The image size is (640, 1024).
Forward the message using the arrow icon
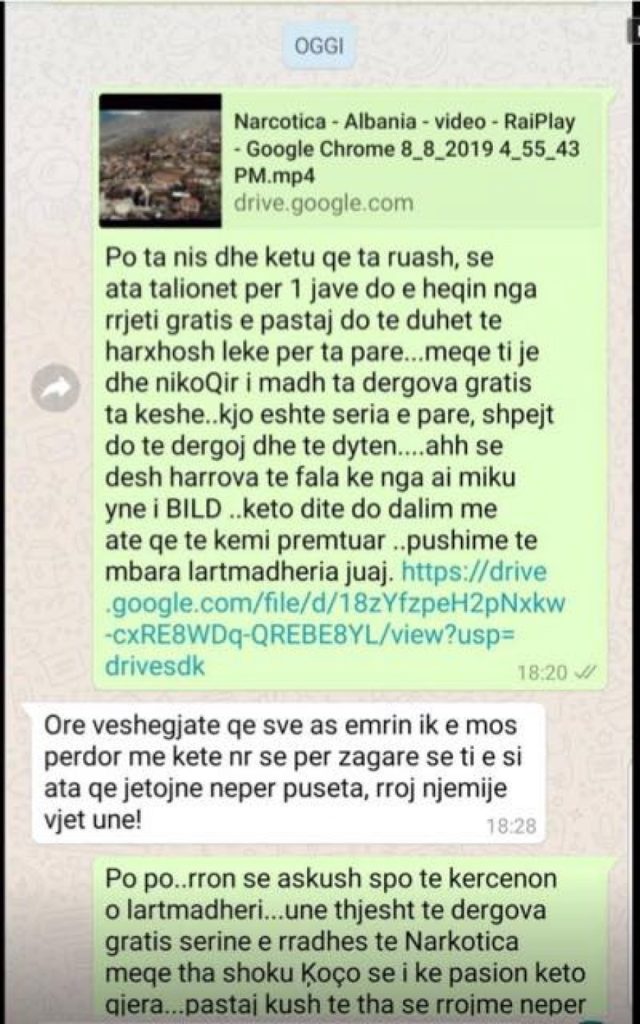(55, 389)
